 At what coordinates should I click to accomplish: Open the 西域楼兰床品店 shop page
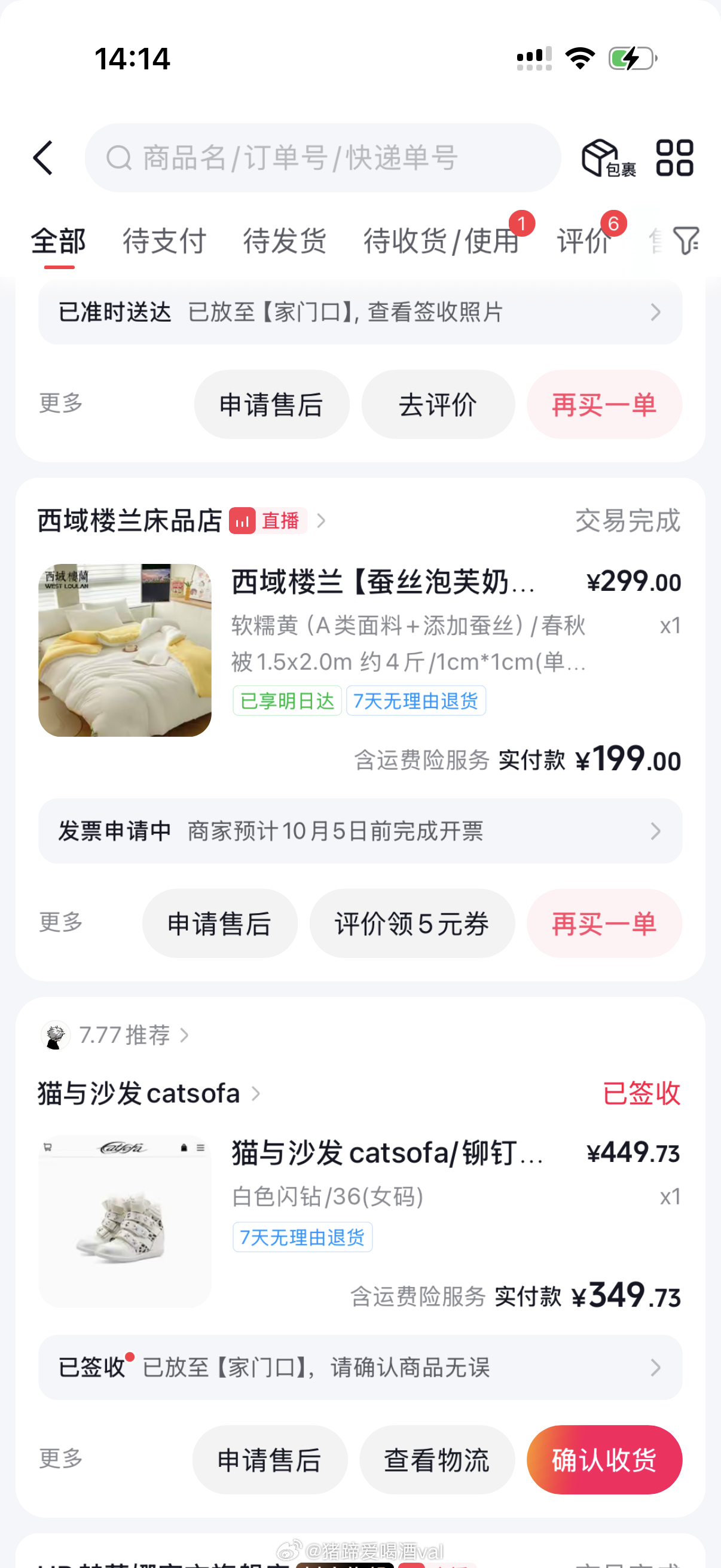pyautogui.click(x=130, y=521)
